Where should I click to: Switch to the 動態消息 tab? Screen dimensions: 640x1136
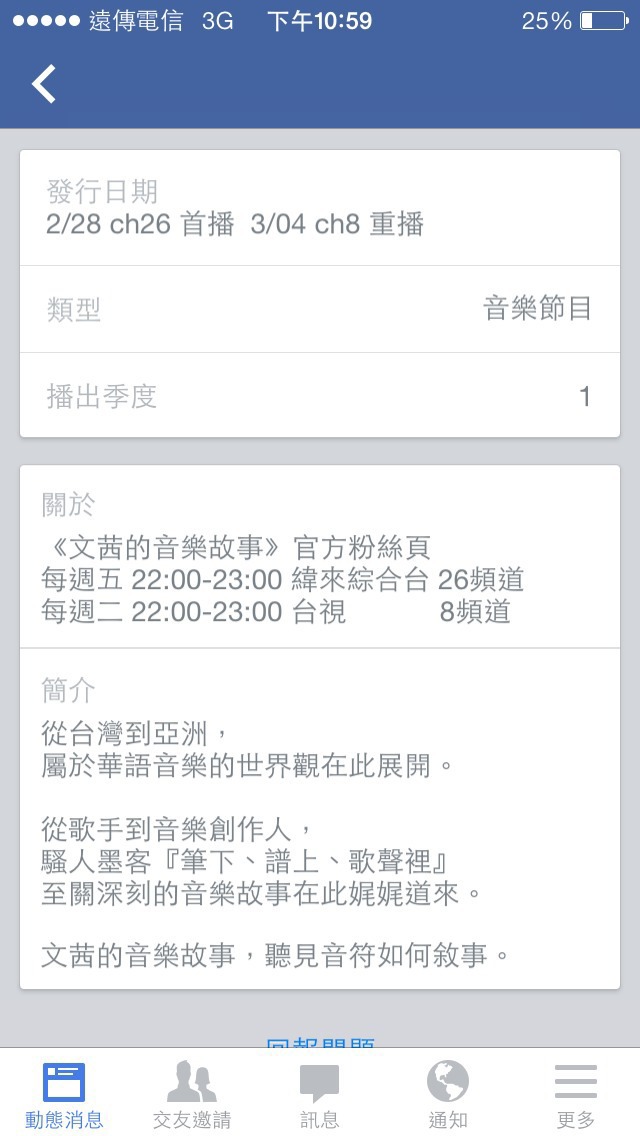click(x=64, y=1094)
